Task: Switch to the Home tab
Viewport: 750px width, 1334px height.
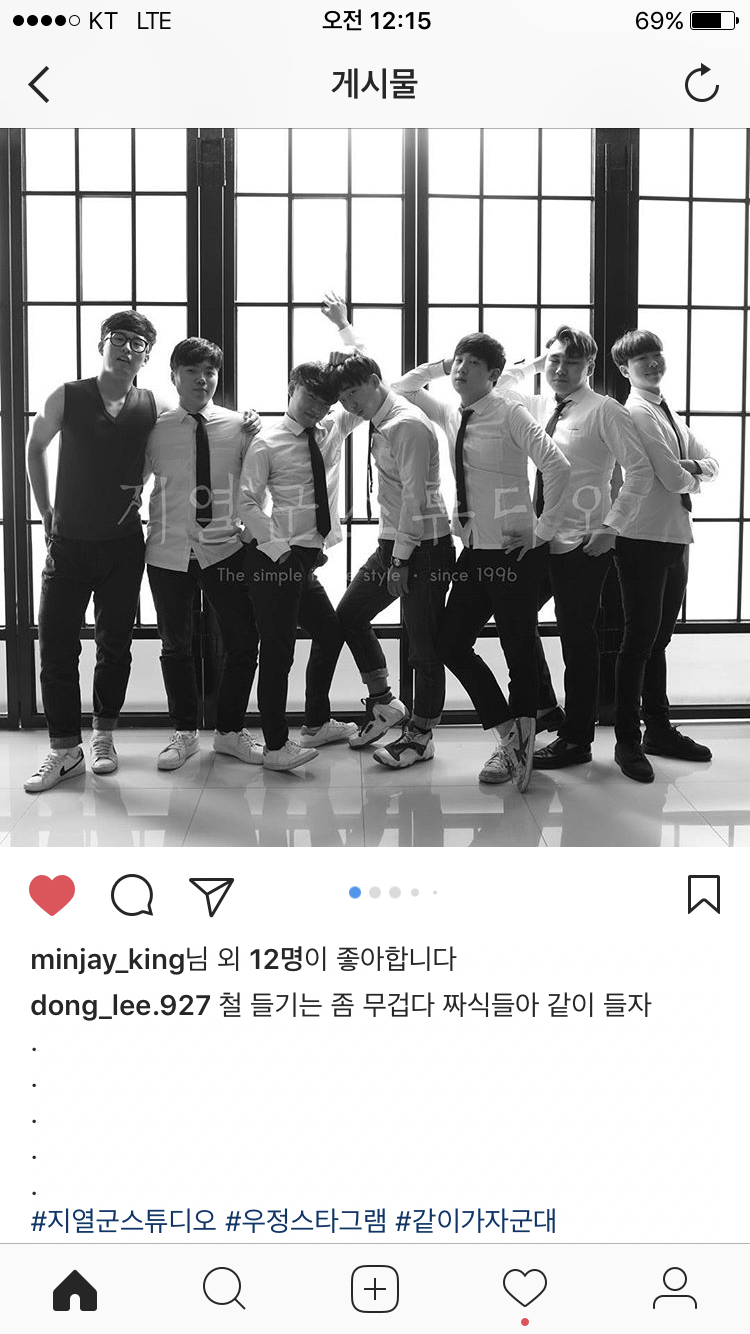Action: [x=75, y=1289]
